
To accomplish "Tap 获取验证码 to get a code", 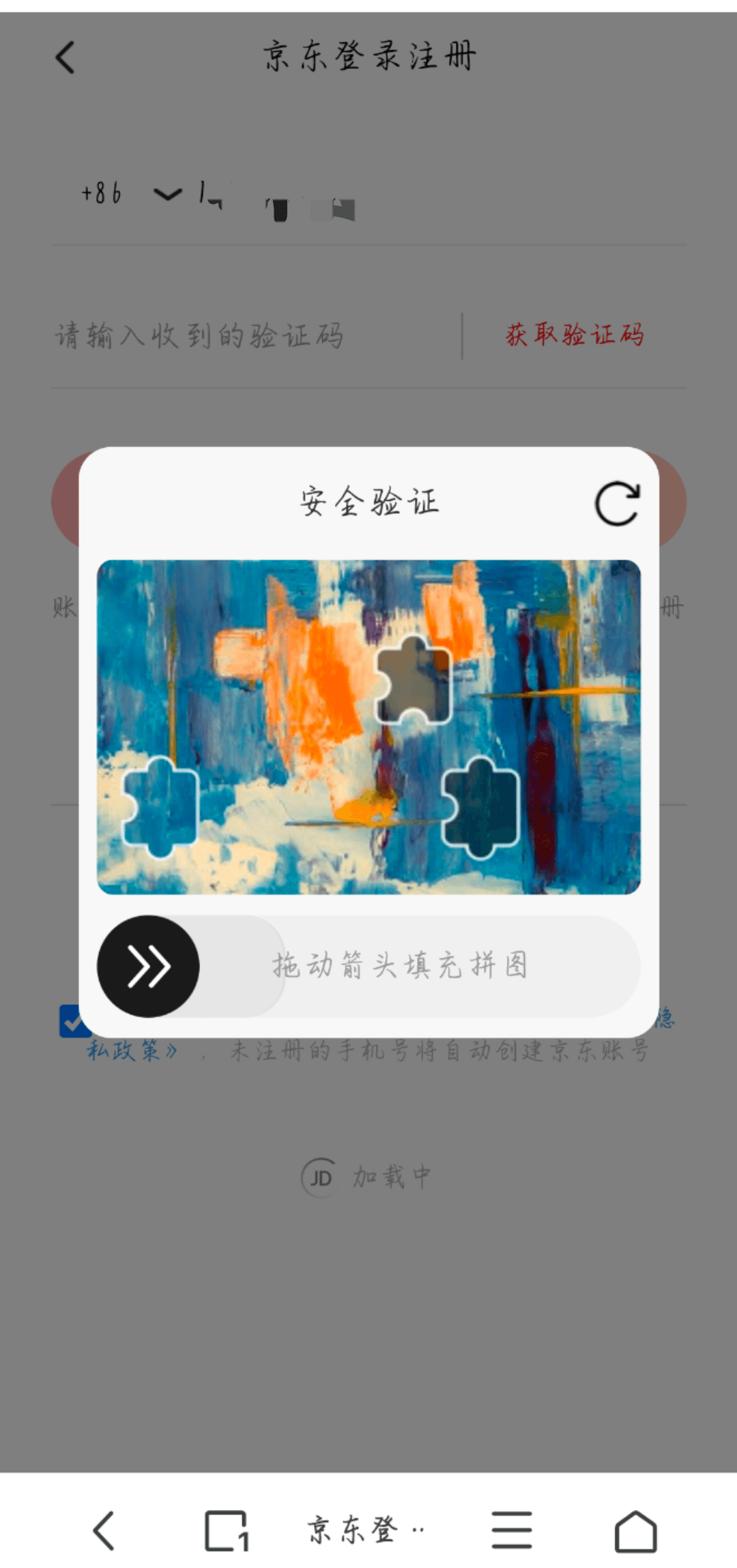I will click(575, 335).
